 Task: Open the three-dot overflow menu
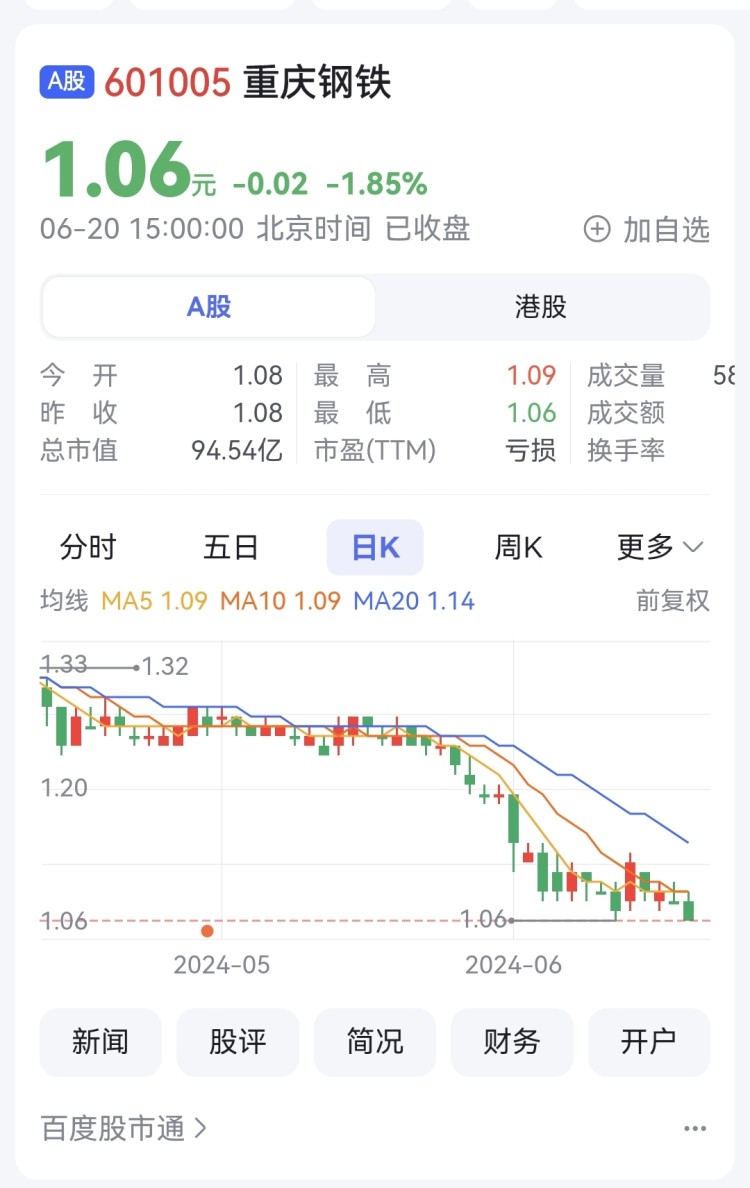point(695,1129)
